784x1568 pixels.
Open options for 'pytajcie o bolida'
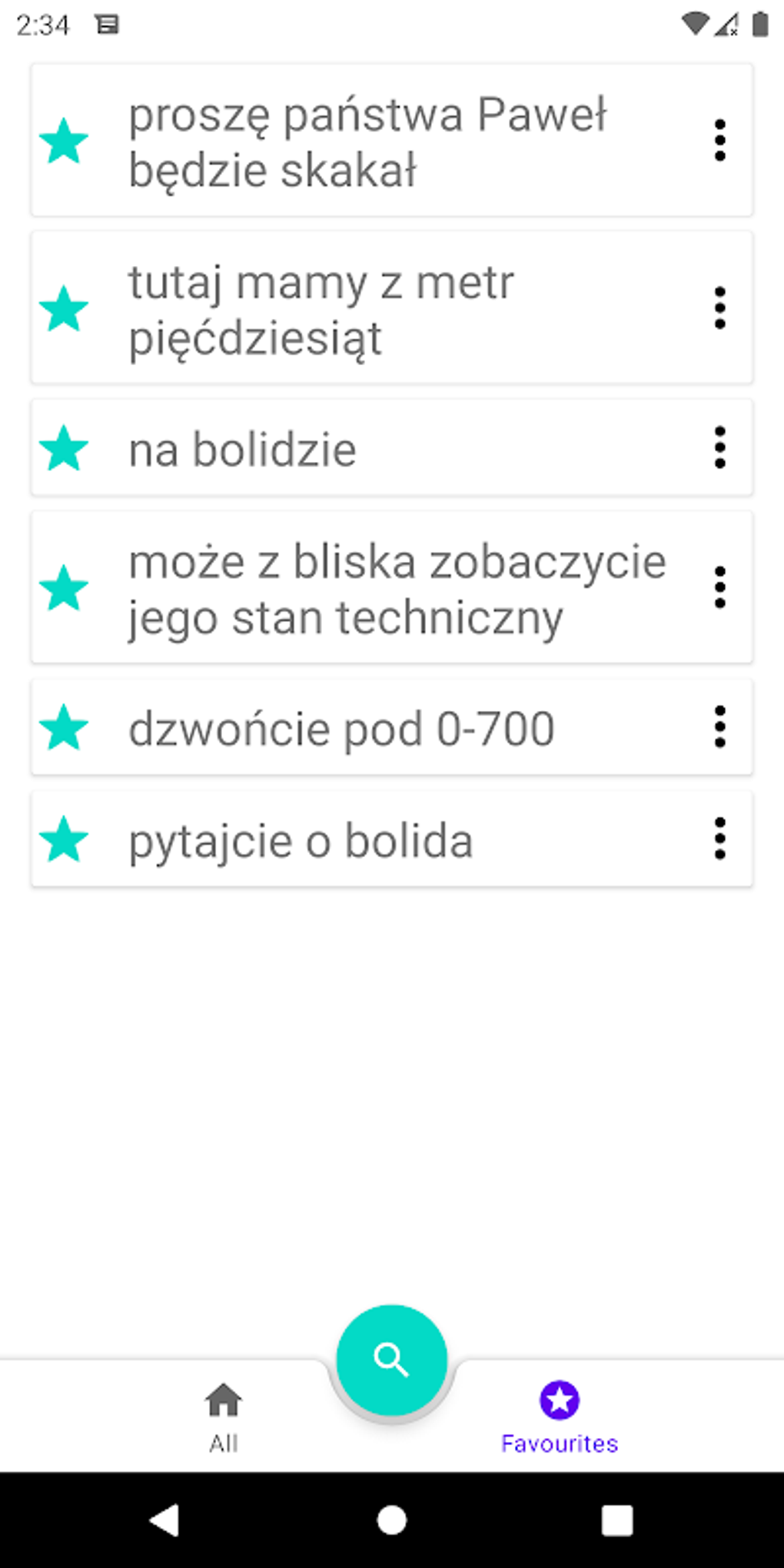tap(719, 839)
